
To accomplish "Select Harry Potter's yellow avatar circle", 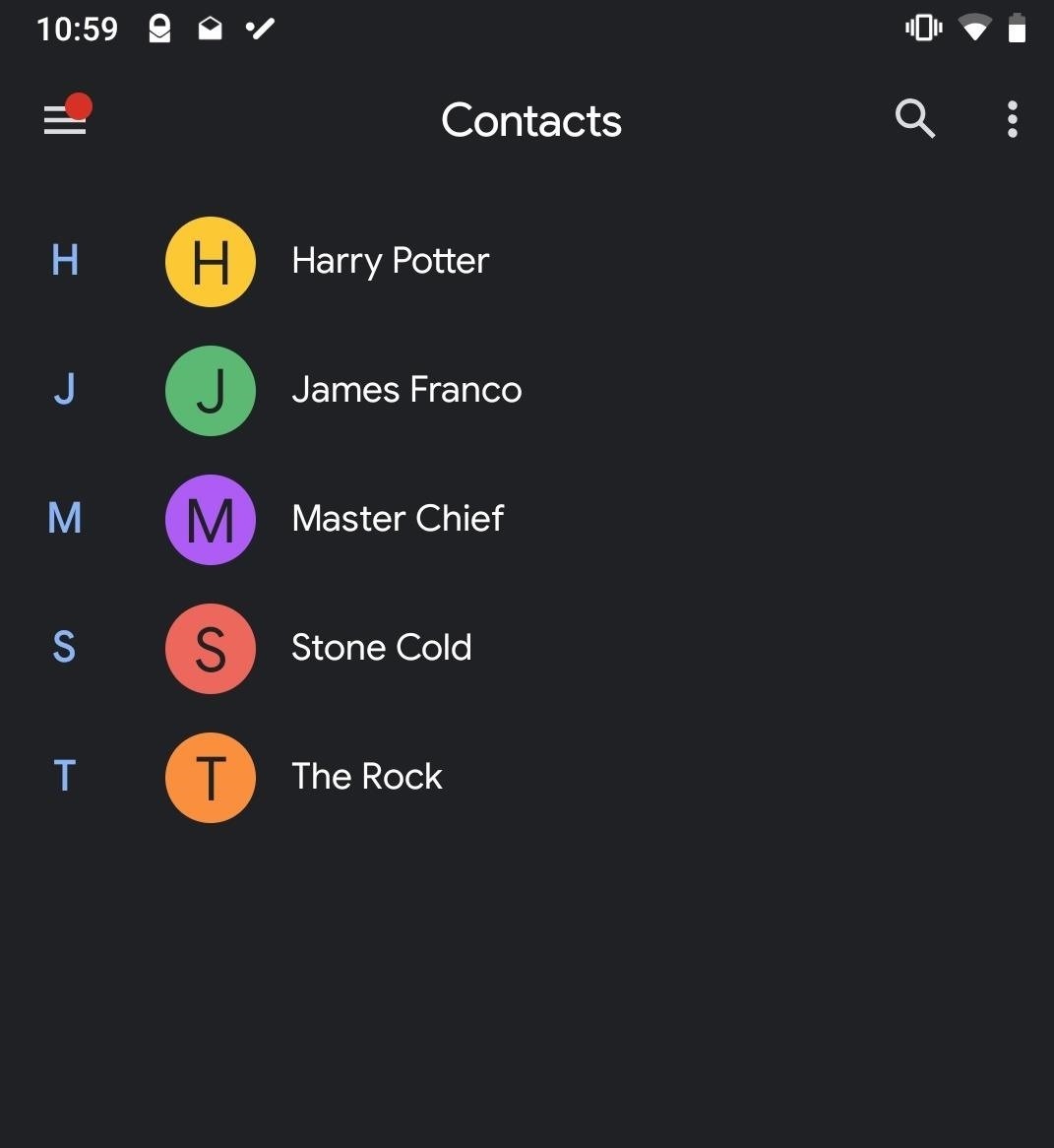I will 210,261.
